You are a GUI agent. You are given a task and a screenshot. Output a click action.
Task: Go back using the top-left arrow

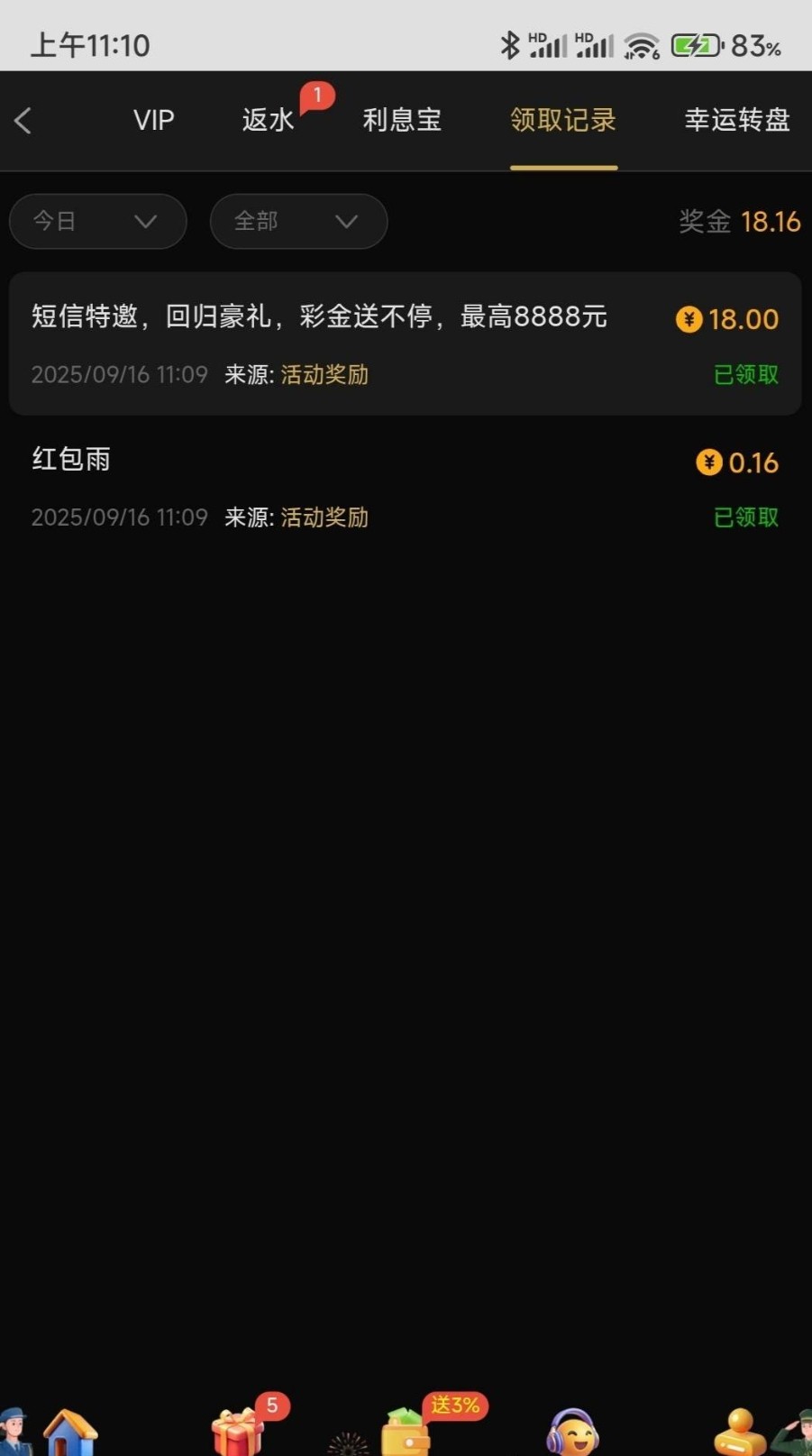click(x=23, y=121)
